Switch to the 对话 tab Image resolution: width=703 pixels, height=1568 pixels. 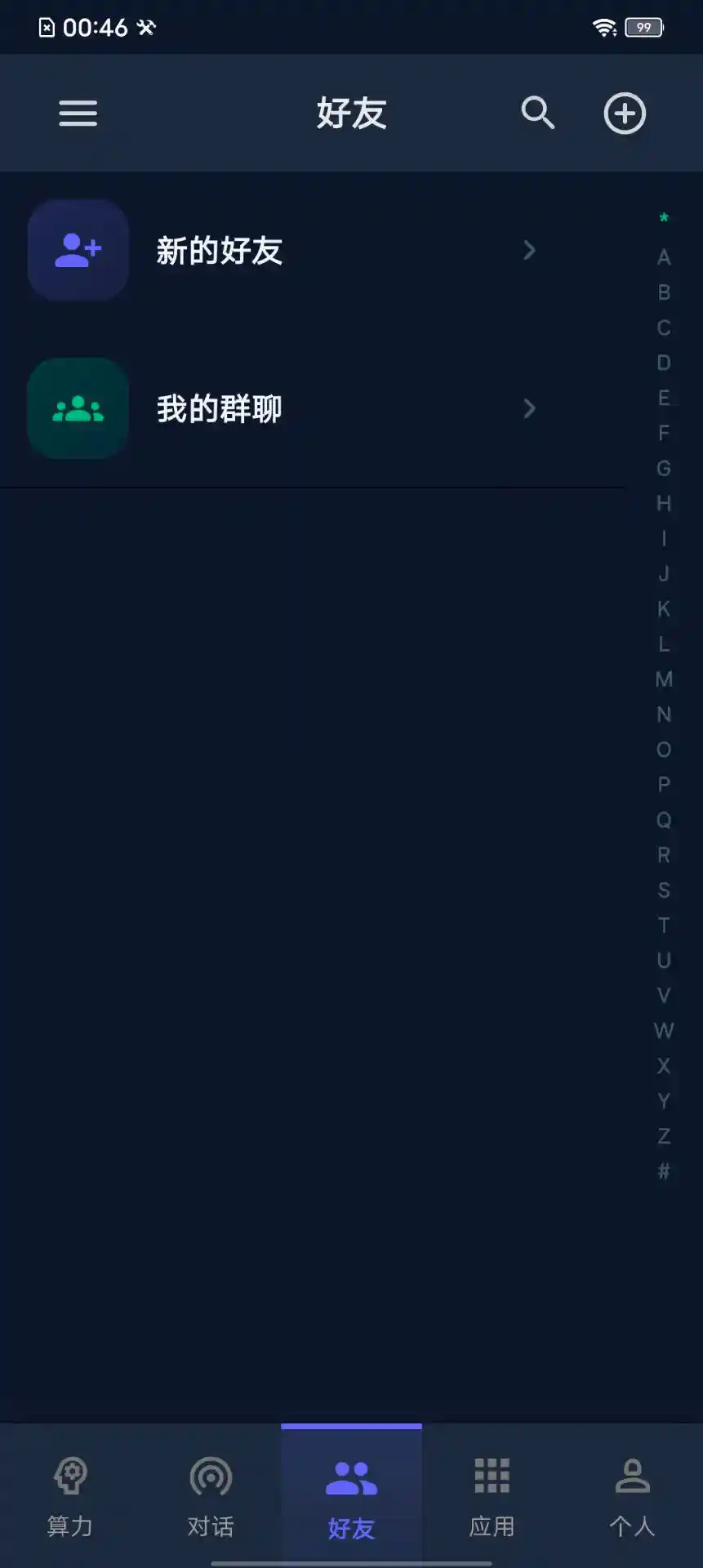tap(211, 1496)
